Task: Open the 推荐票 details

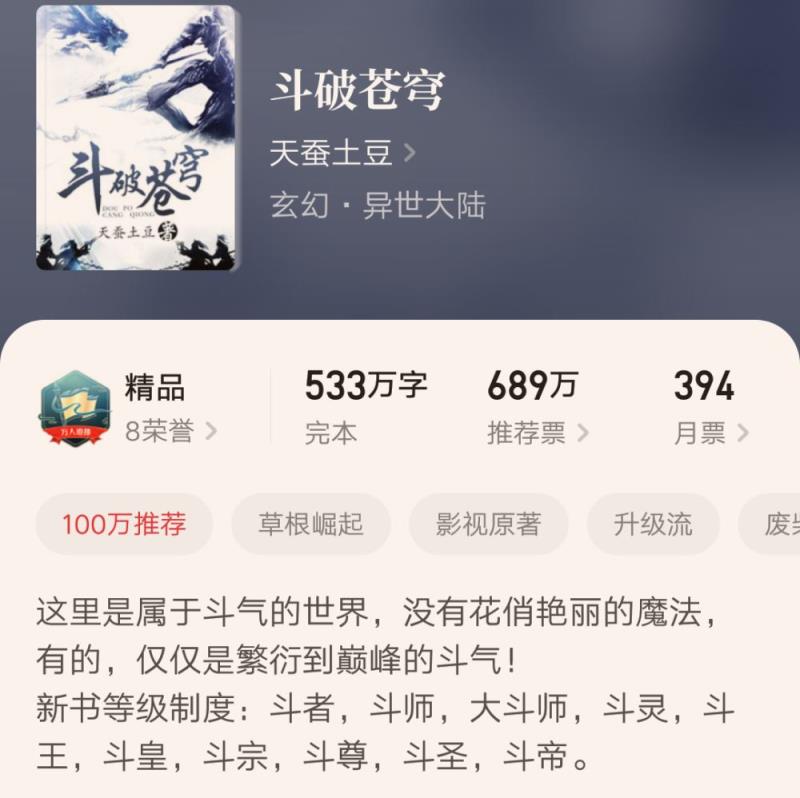Action: click(537, 432)
